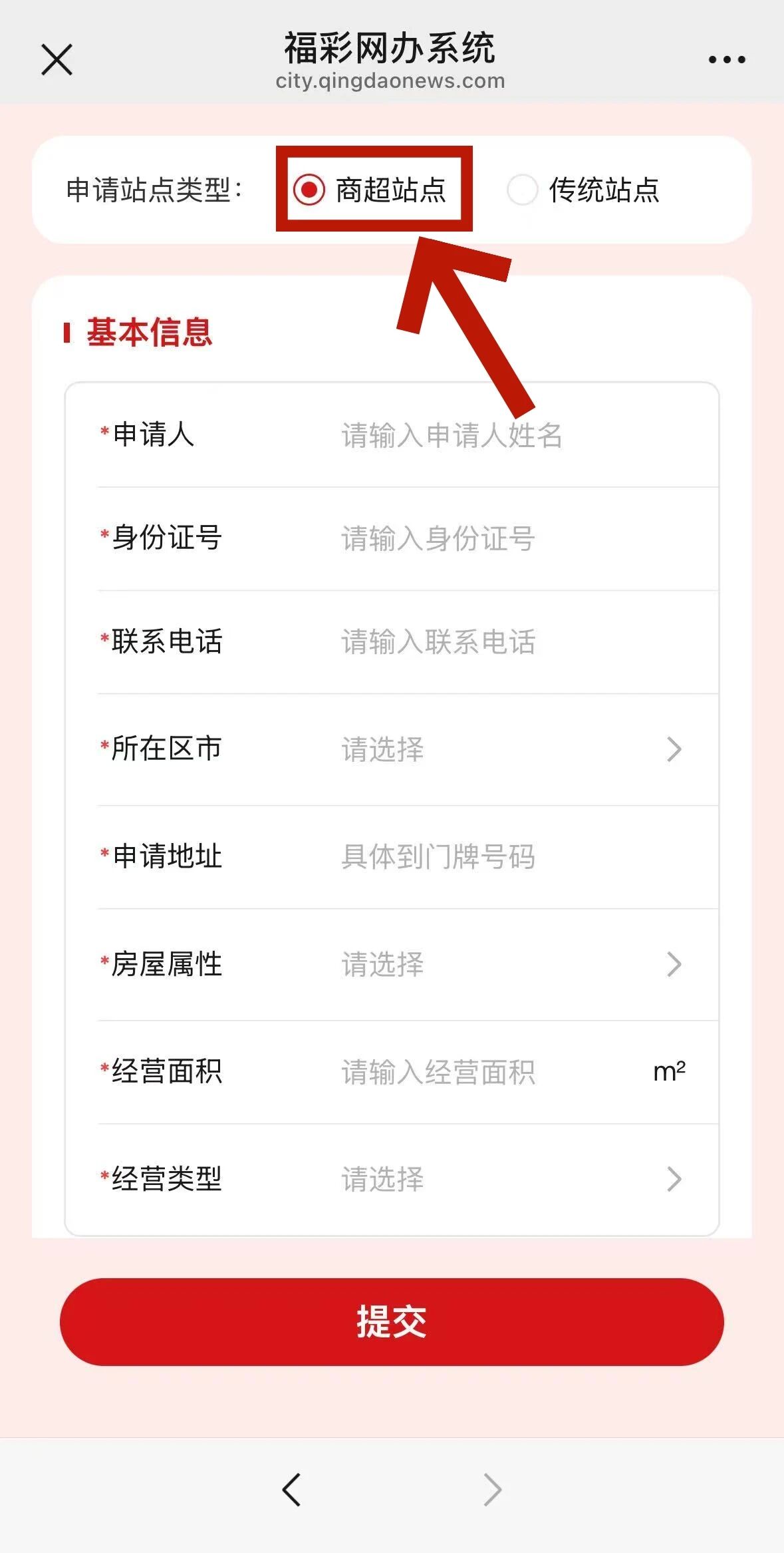Open the 经营类型 selector
Viewport: 784px width, 1553px height.
point(509,1179)
